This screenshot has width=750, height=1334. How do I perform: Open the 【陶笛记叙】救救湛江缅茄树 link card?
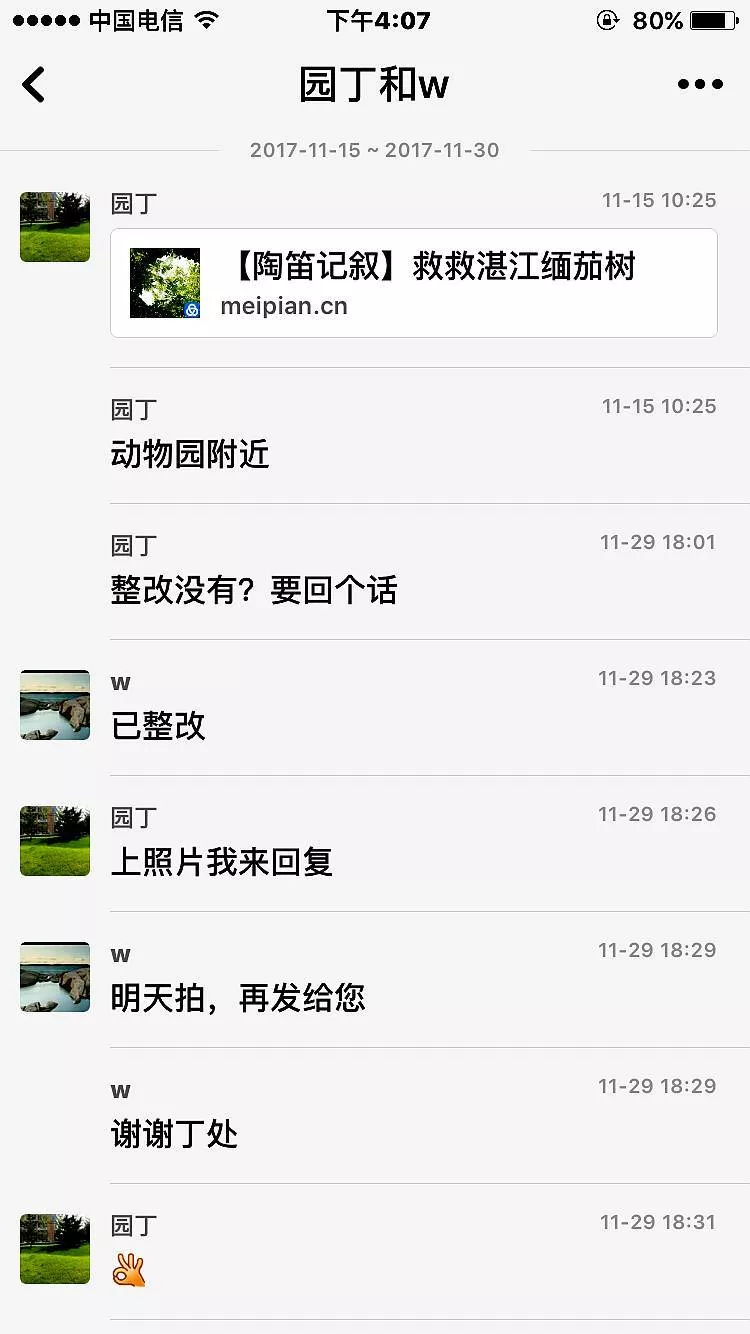tap(413, 283)
